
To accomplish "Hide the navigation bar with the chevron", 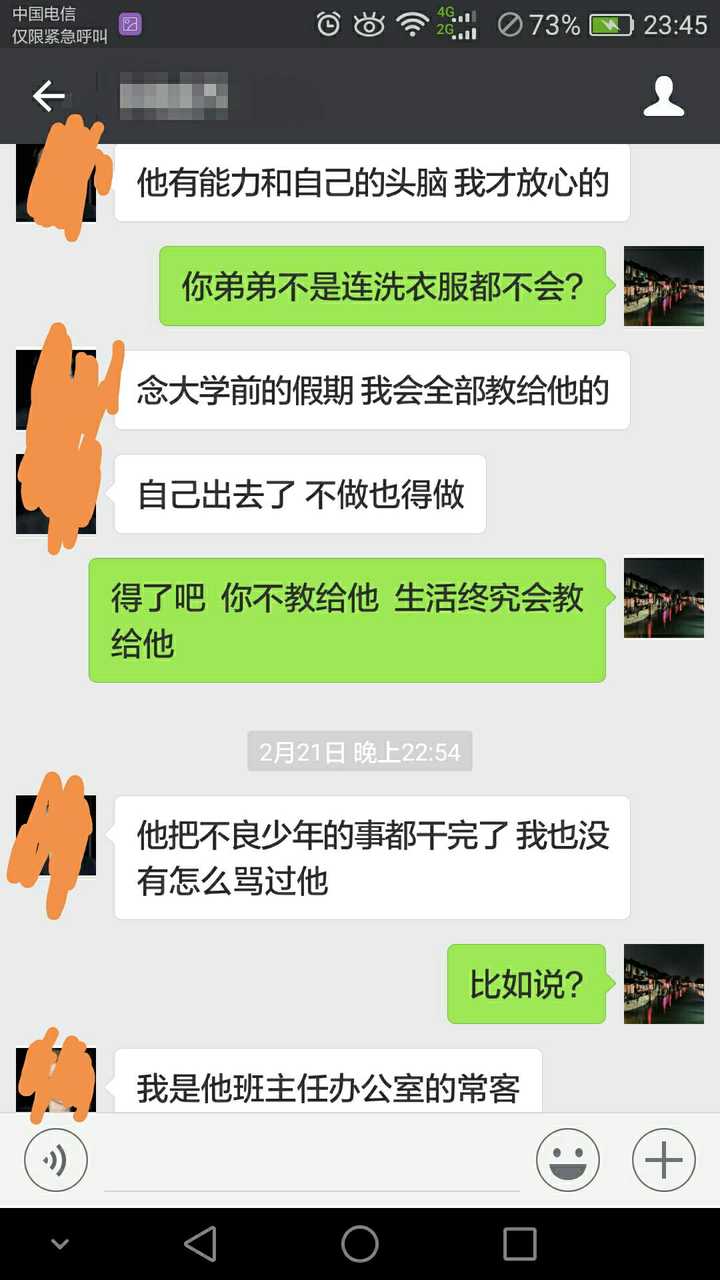I will [x=60, y=1245].
